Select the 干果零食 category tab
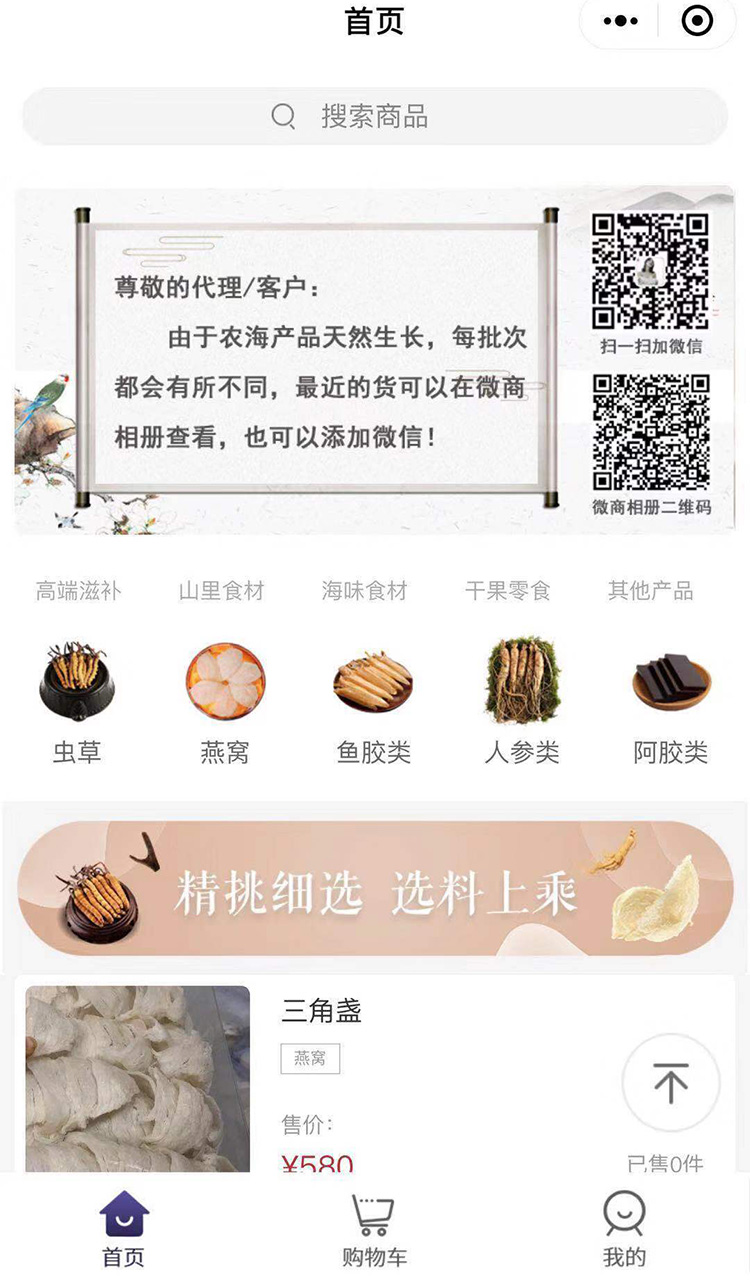The image size is (750, 1281). click(507, 591)
